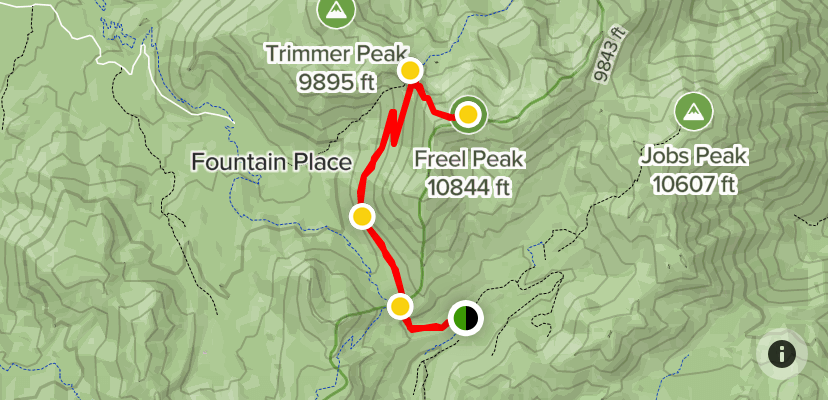828x400 pixels.
Task: Tap the green-black trailhead start marker
Action: (463, 319)
